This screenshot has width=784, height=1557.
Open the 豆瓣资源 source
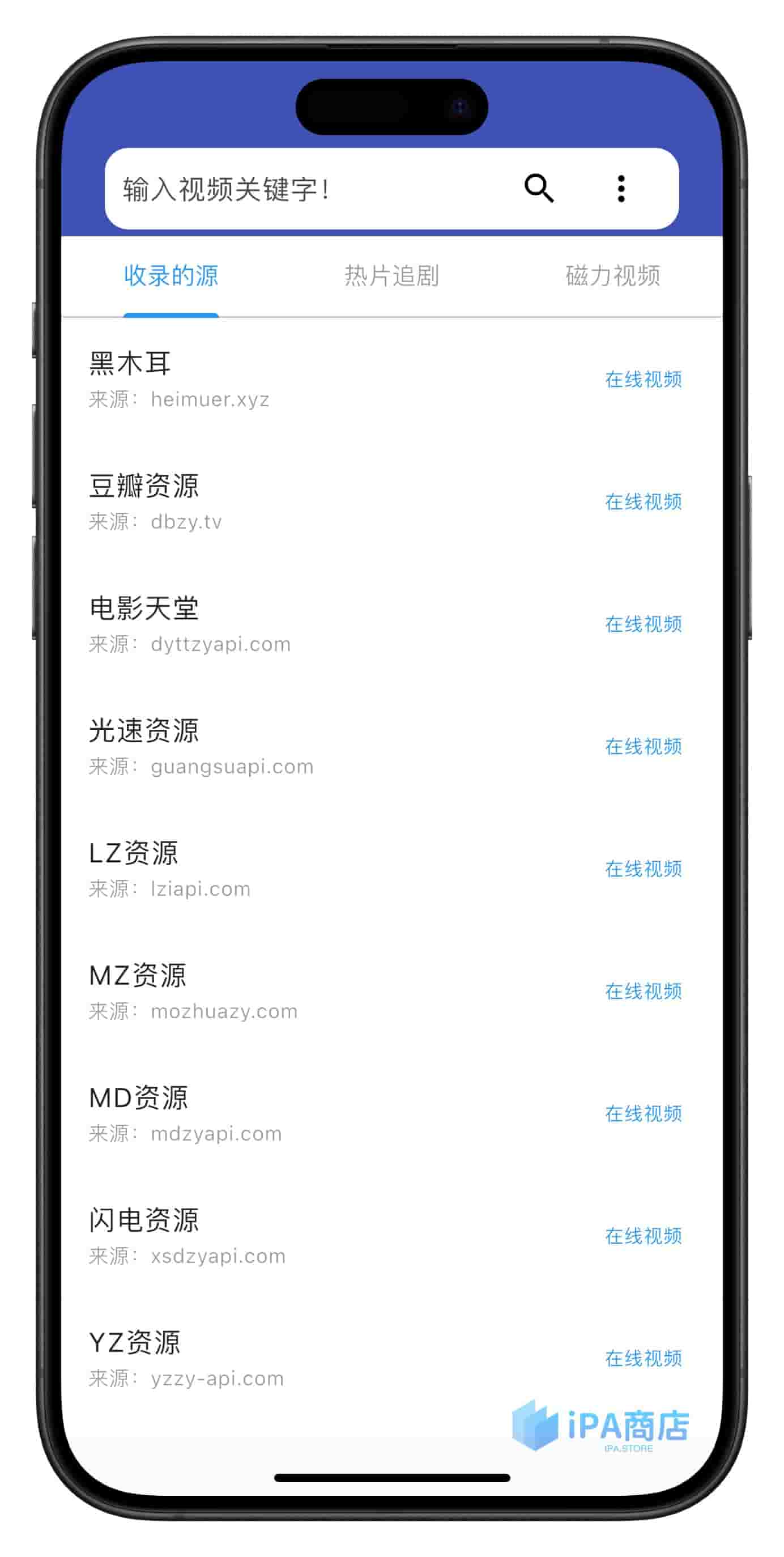[x=391, y=501]
